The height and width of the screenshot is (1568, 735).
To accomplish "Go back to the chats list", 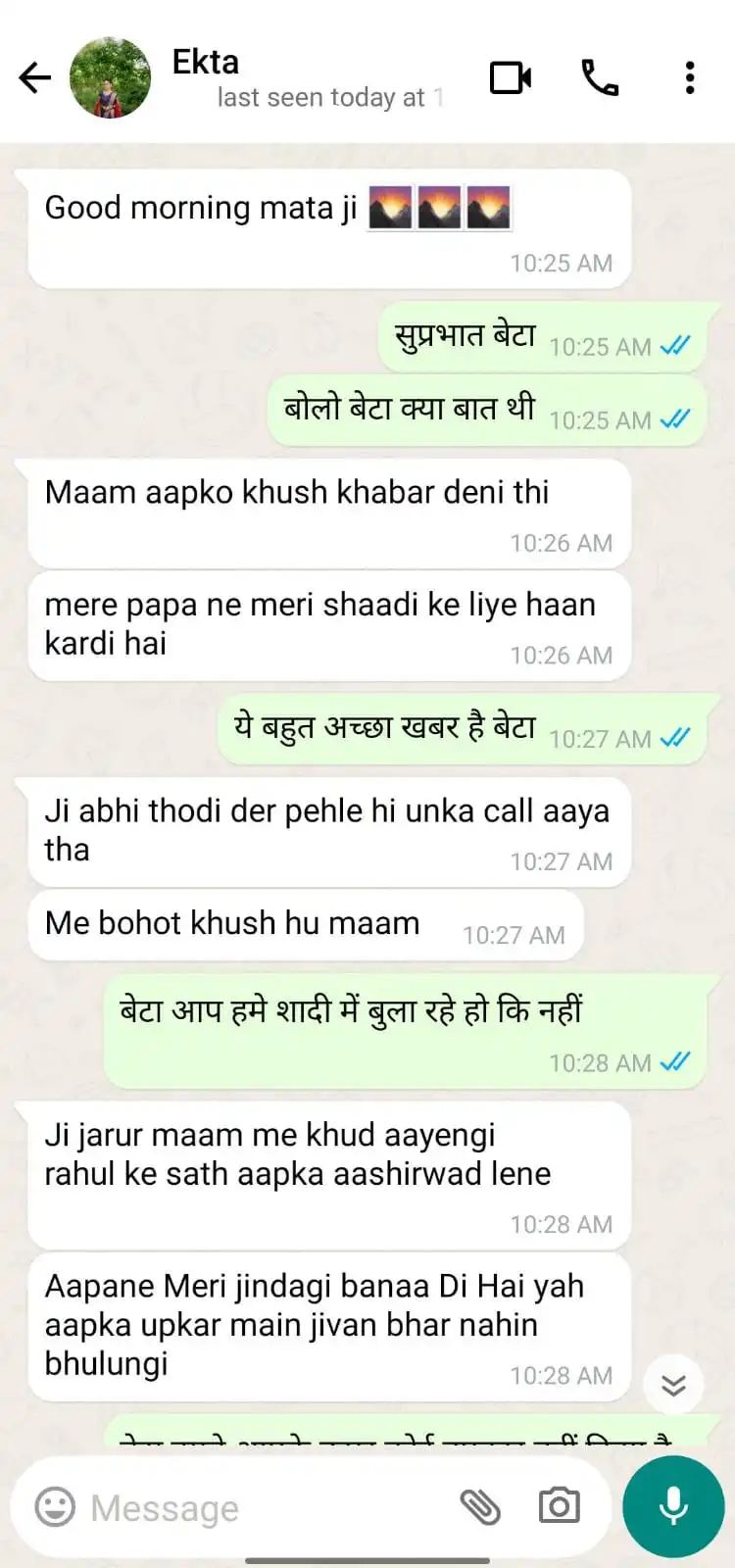I will click(35, 77).
